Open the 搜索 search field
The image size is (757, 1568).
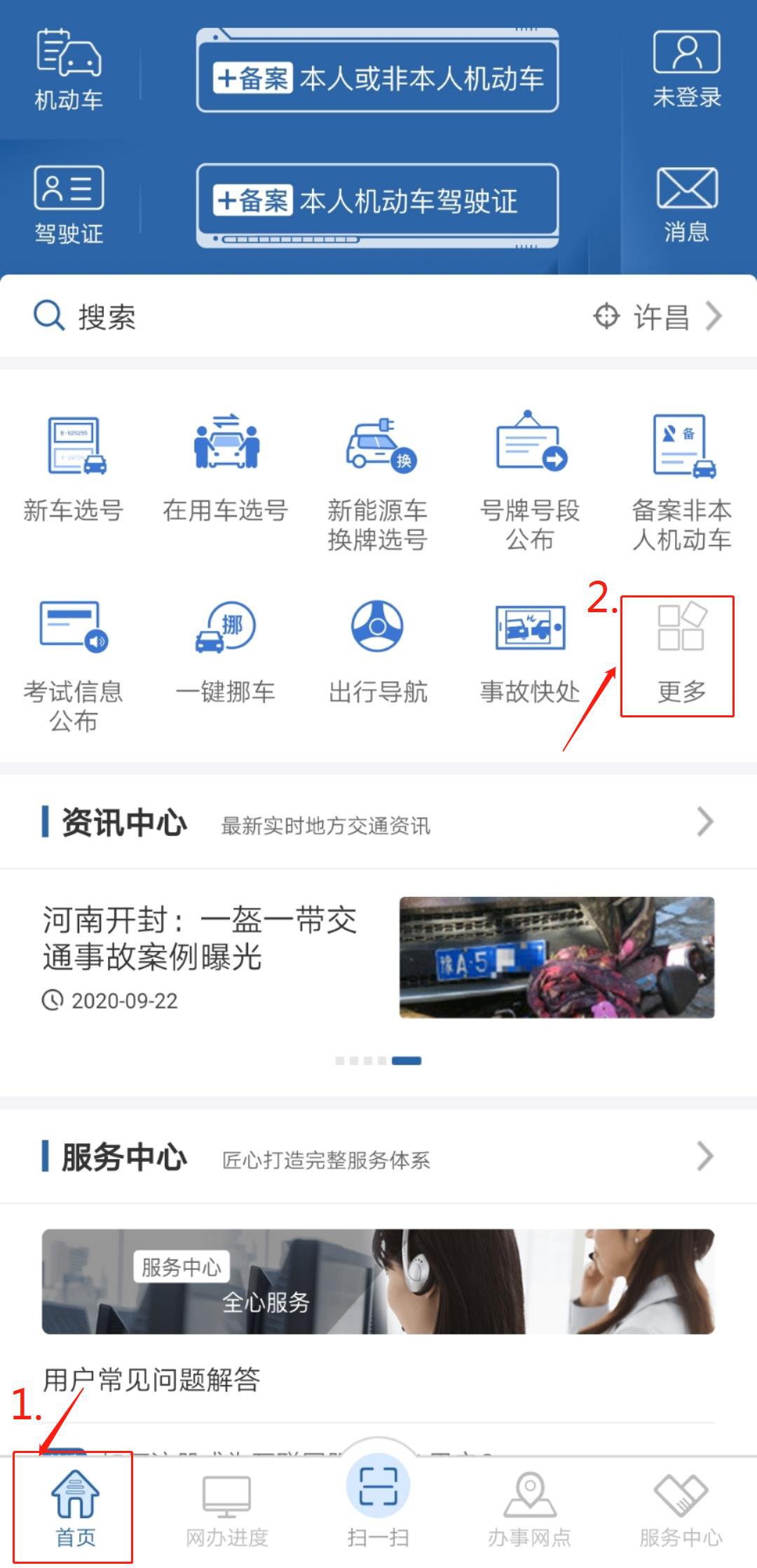pos(210,317)
